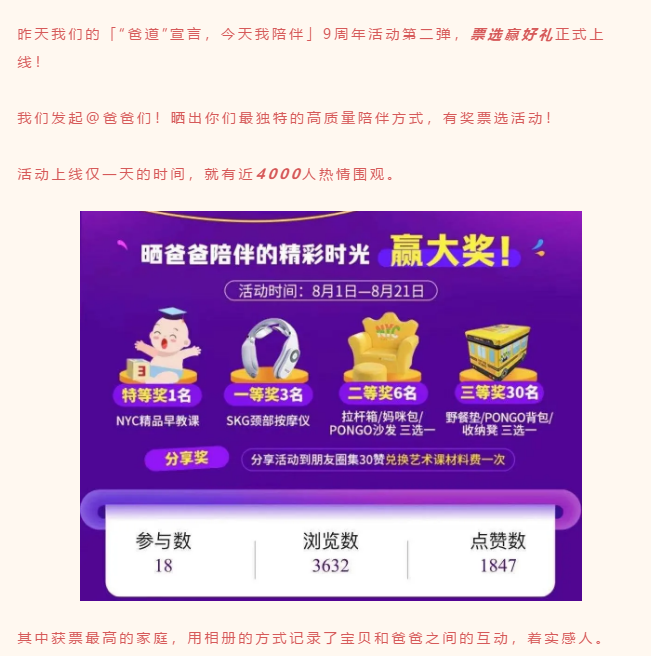Open the purple prize campaign poster image

pos(330,405)
